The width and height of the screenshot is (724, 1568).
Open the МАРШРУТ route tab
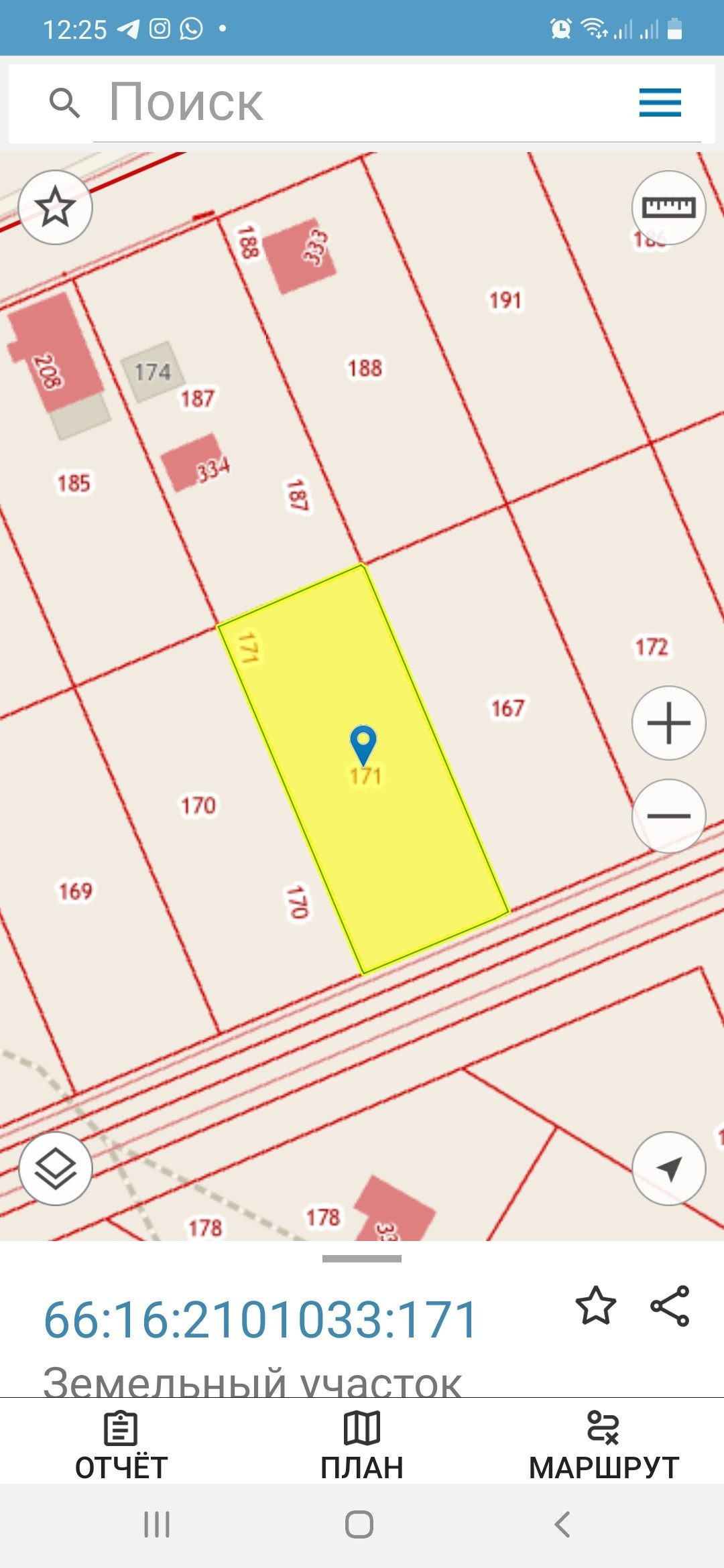pos(603,1446)
